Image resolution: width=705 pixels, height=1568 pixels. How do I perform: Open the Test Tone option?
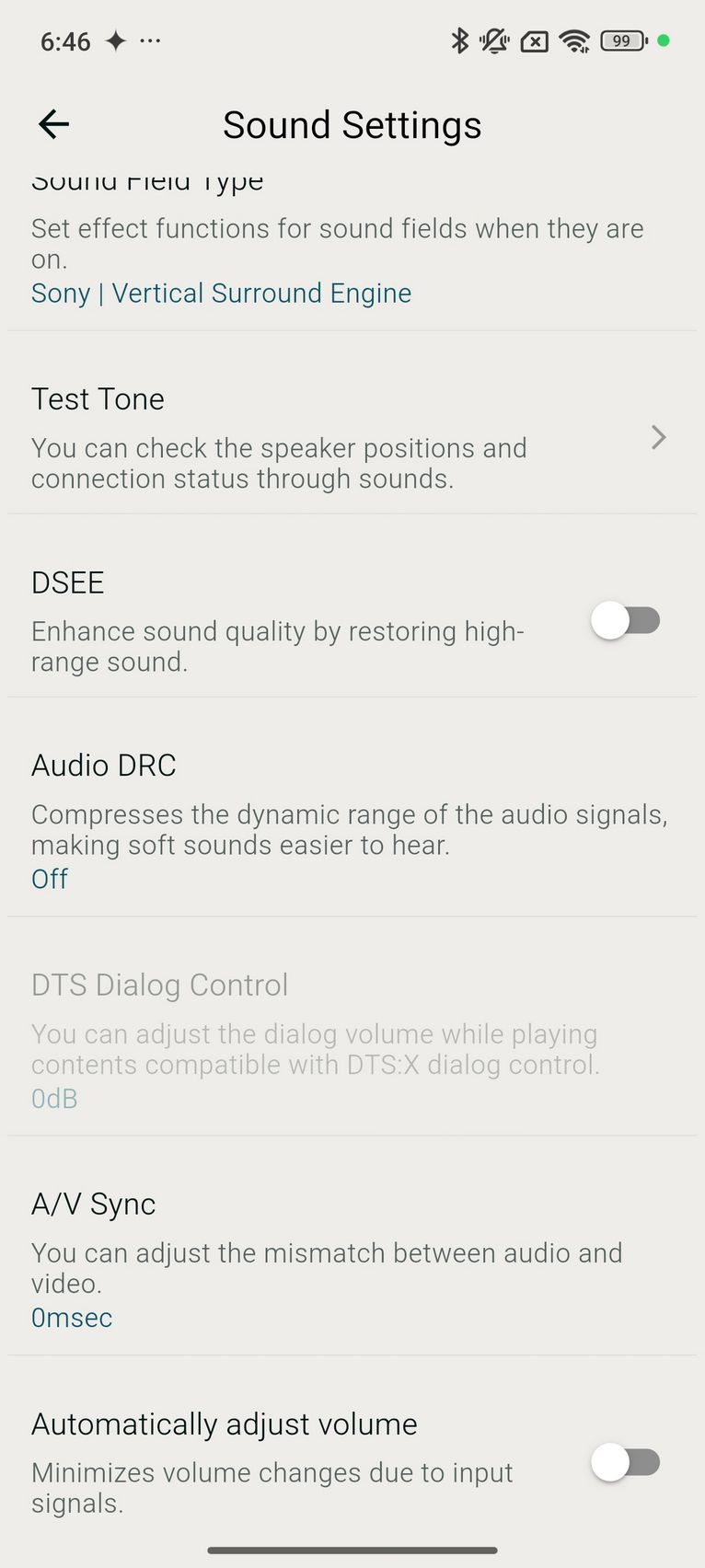pos(352,437)
